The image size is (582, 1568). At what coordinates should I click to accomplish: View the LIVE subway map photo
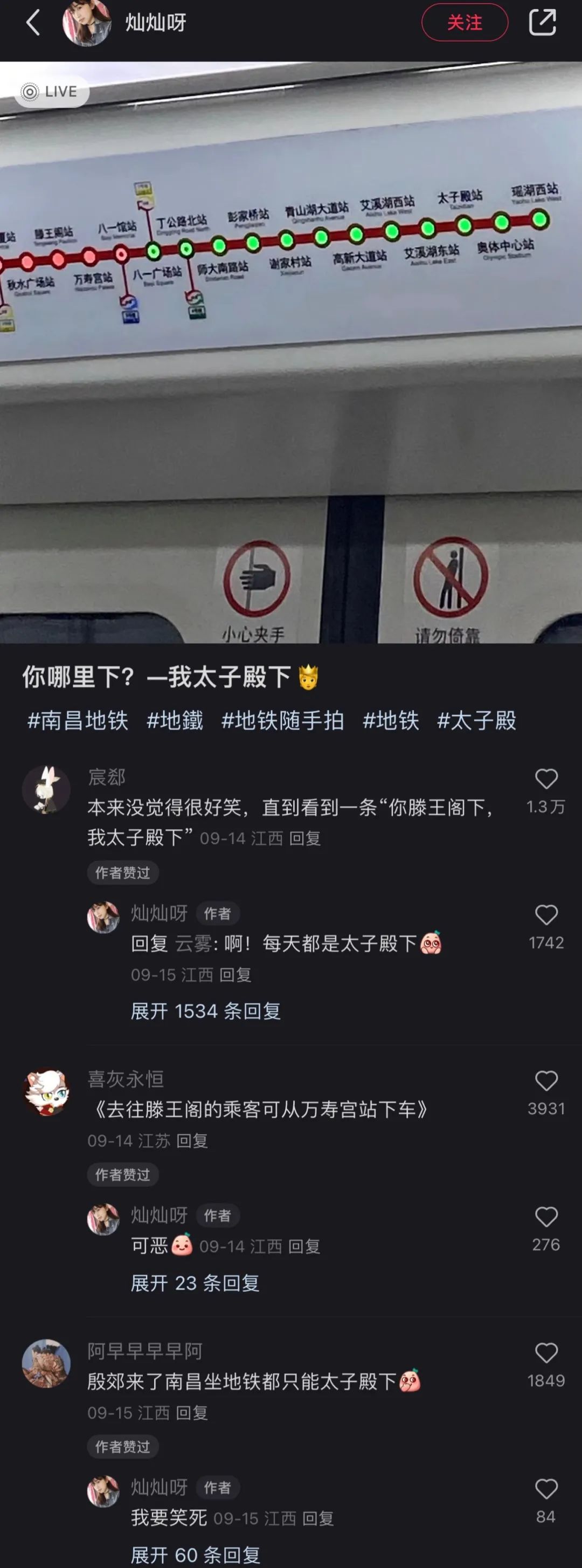(x=290, y=353)
